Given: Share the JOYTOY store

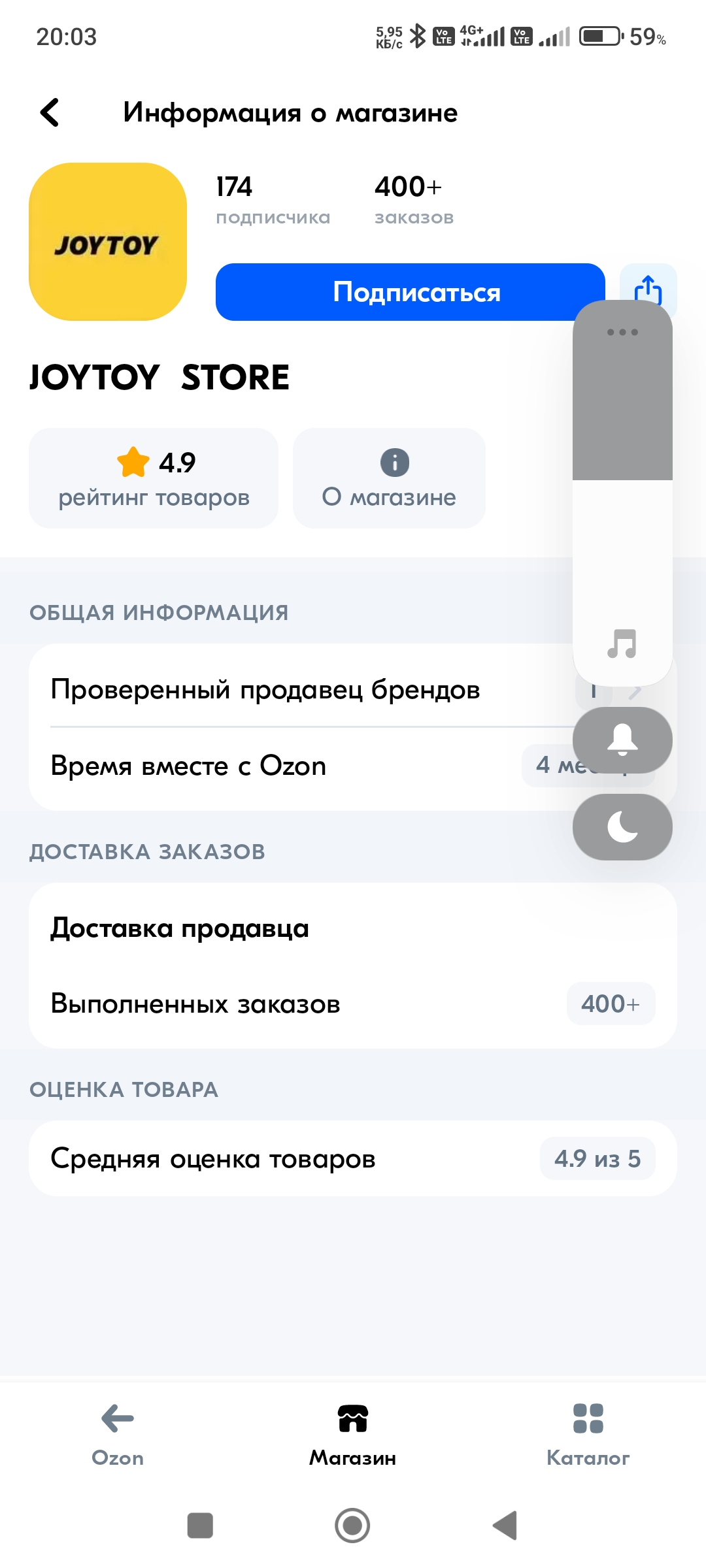Looking at the screenshot, I should pyautogui.click(x=648, y=281).
